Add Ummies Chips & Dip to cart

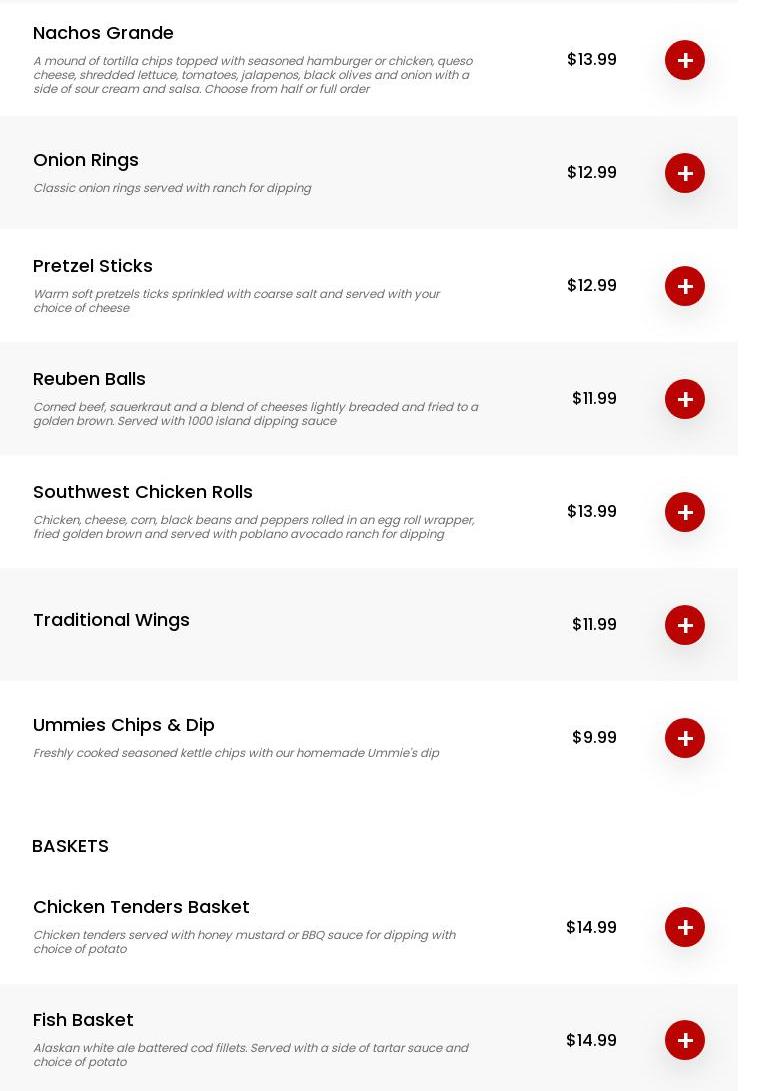coord(685,738)
